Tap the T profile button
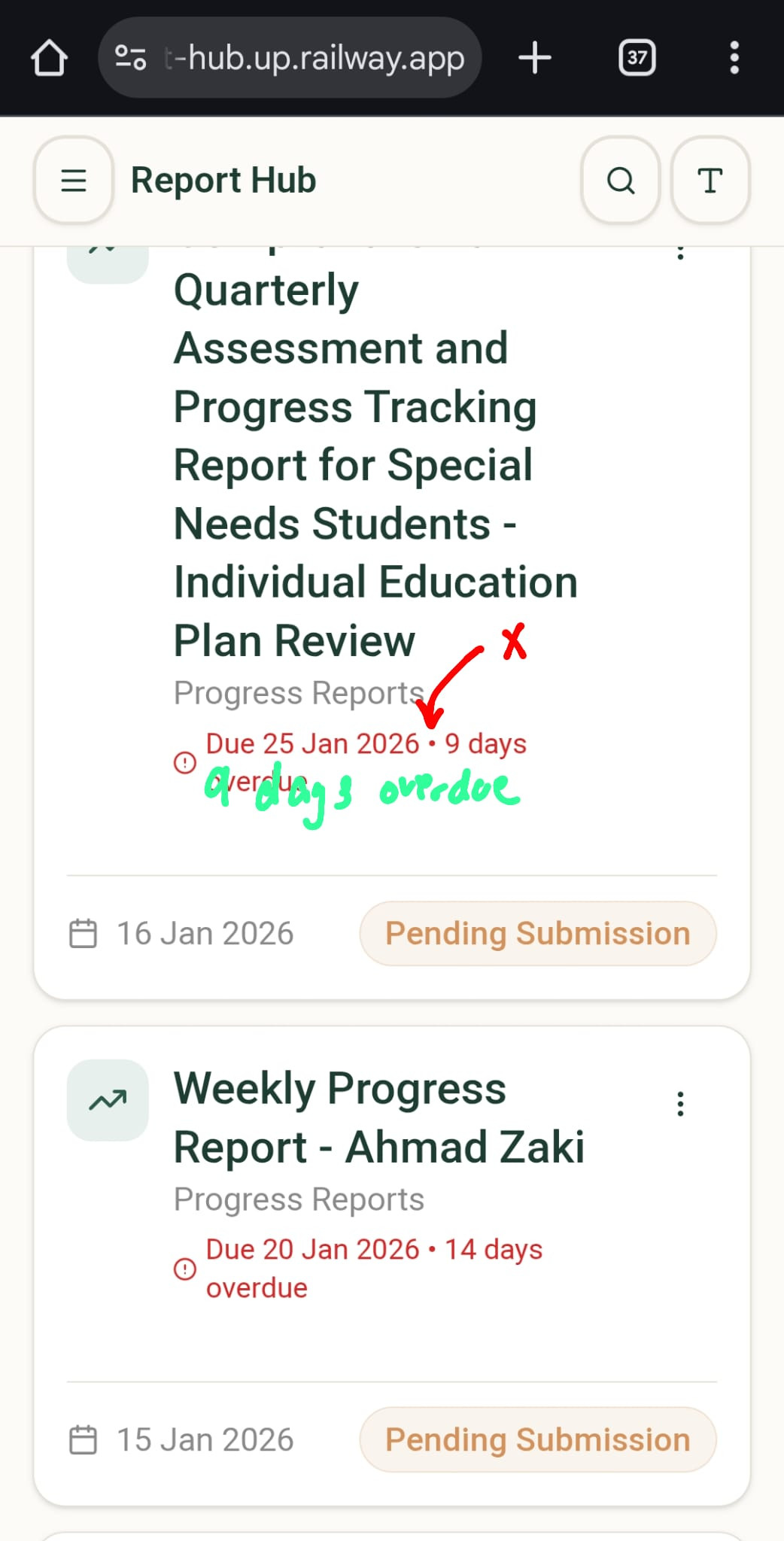This screenshot has height=1541, width=784. tap(710, 181)
